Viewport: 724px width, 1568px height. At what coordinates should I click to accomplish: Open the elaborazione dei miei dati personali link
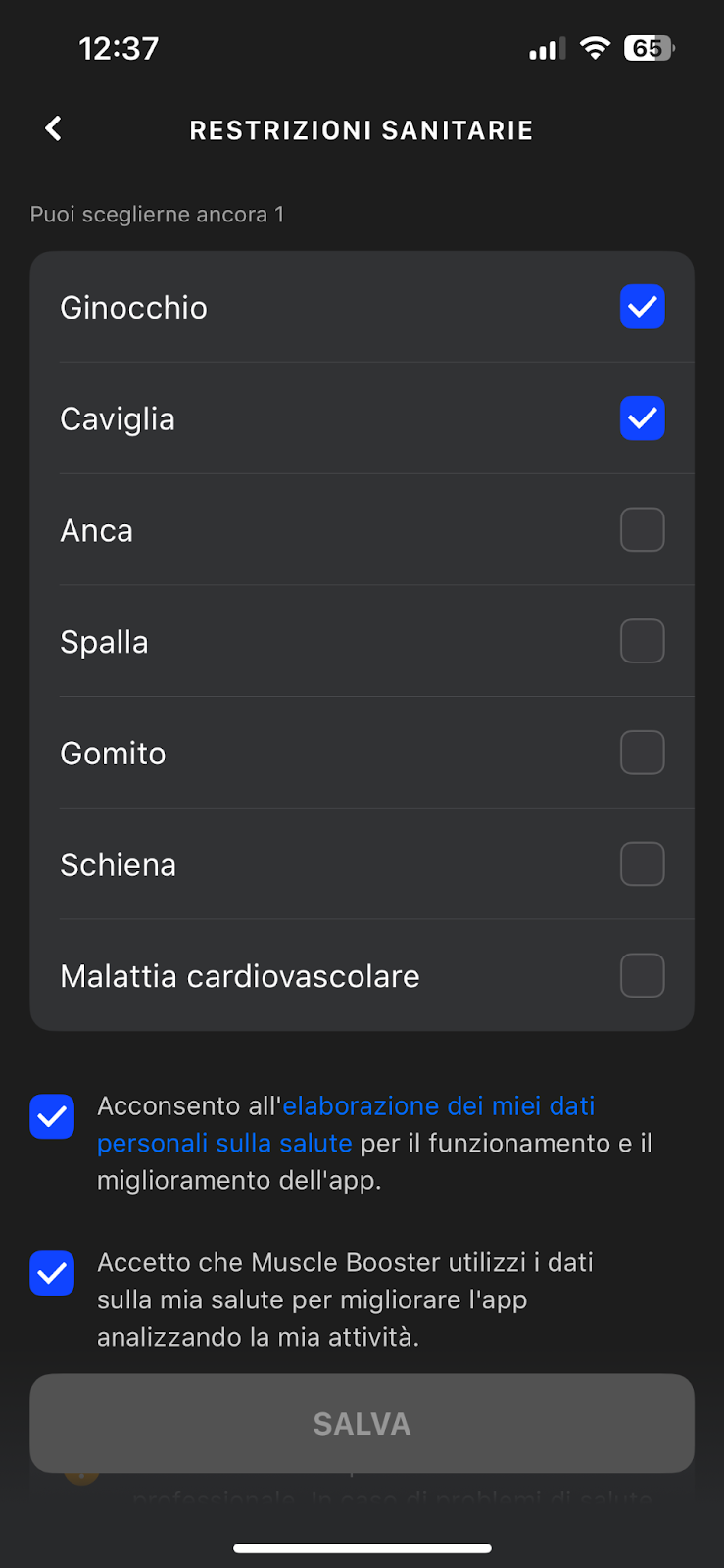346,1124
